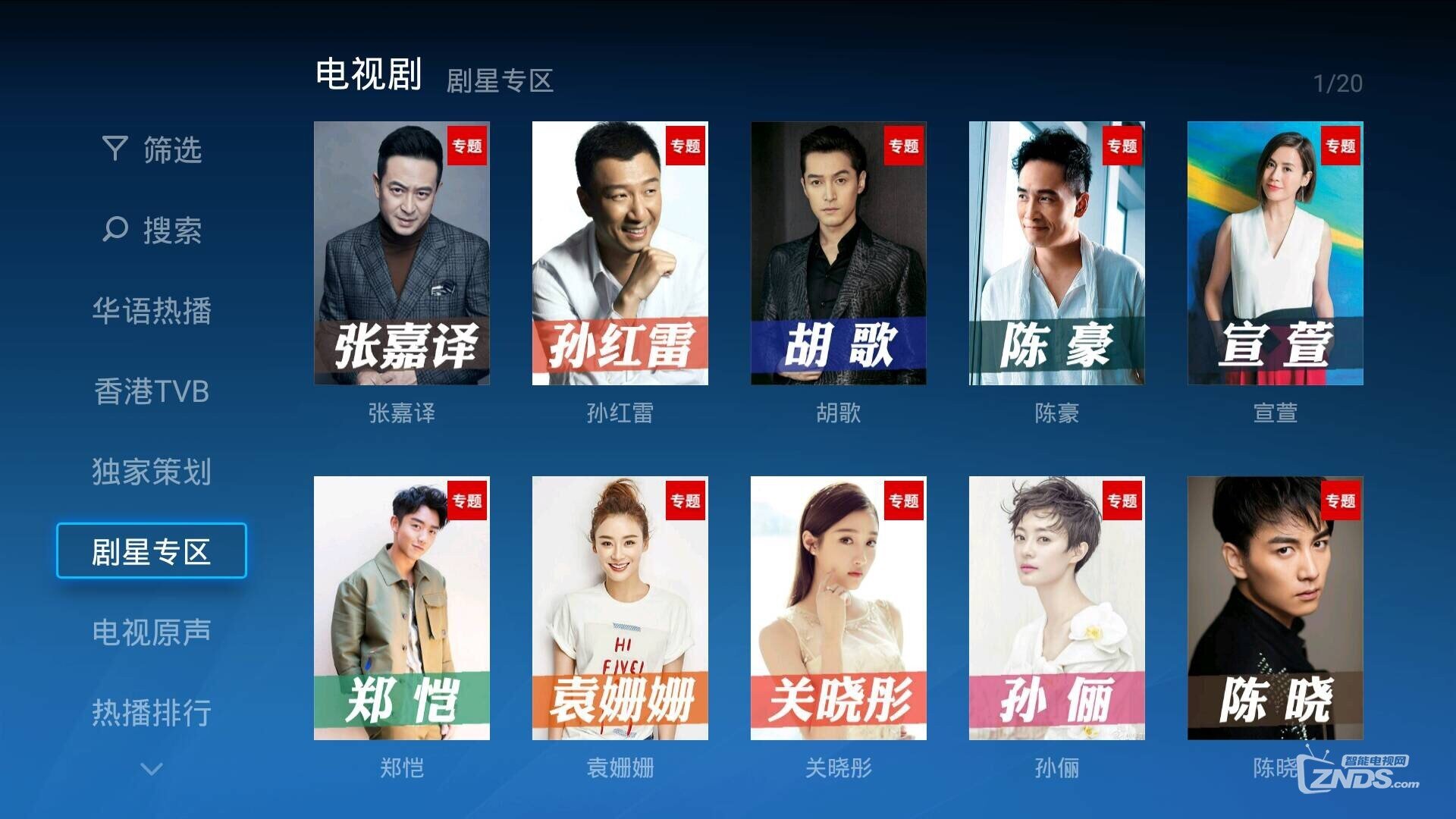Switch to the 热播排行 category
Image resolution: width=1456 pixels, height=819 pixels.
pyautogui.click(x=152, y=712)
